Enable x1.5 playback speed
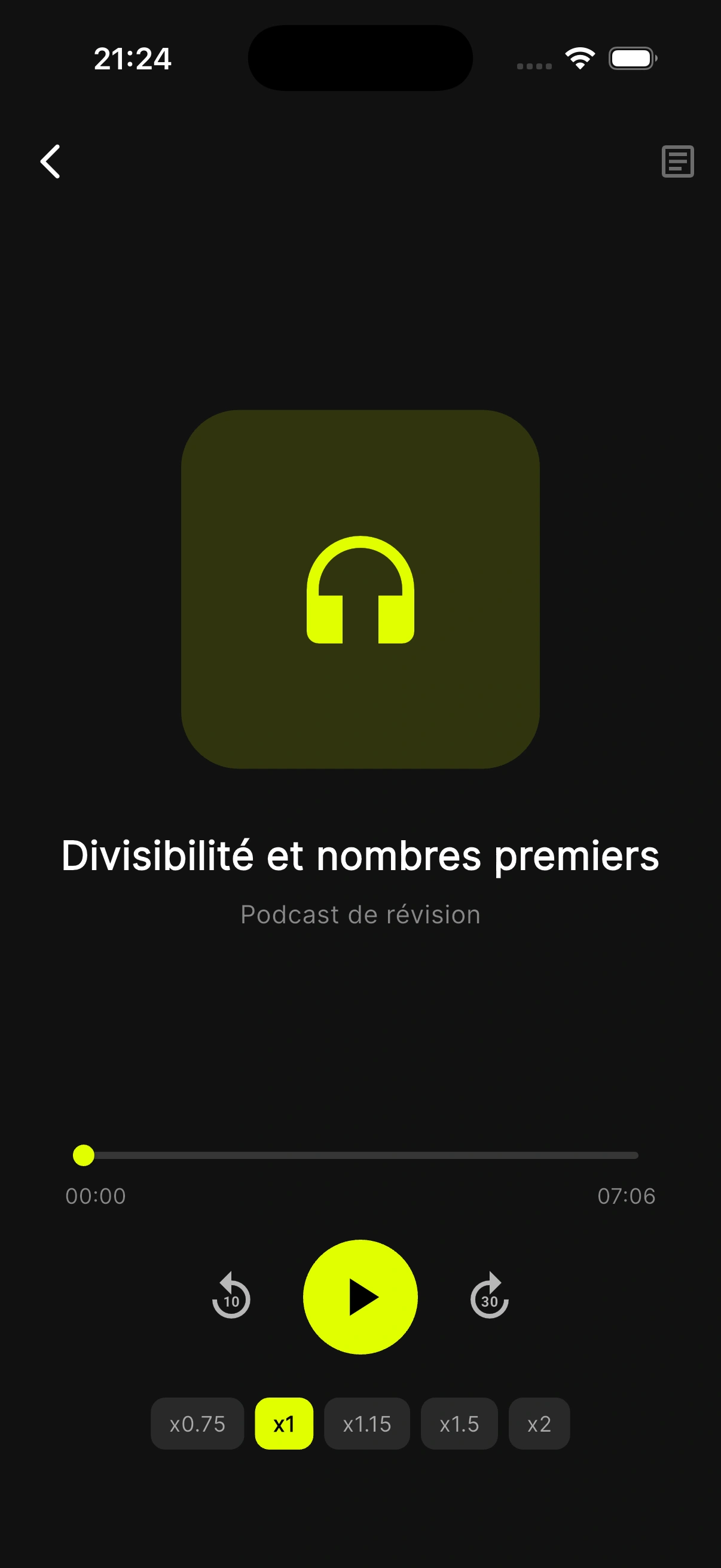This screenshot has height=1568, width=721. click(x=459, y=1424)
